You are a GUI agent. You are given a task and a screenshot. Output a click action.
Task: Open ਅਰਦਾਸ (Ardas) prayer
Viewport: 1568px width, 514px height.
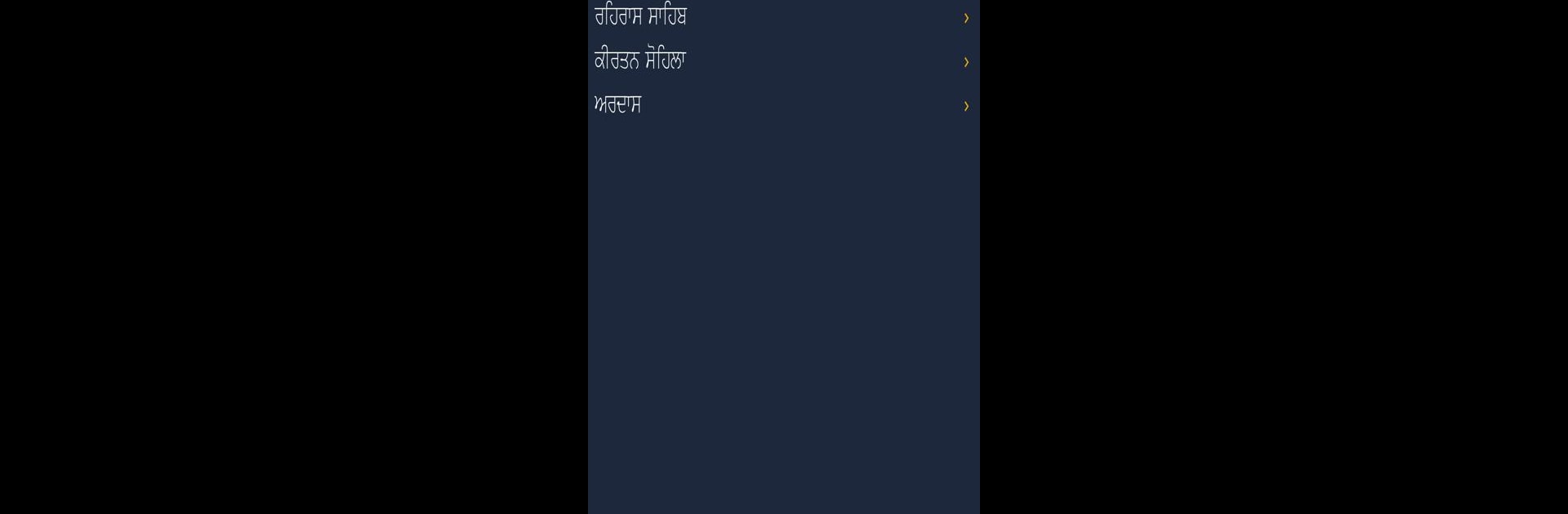[618, 105]
